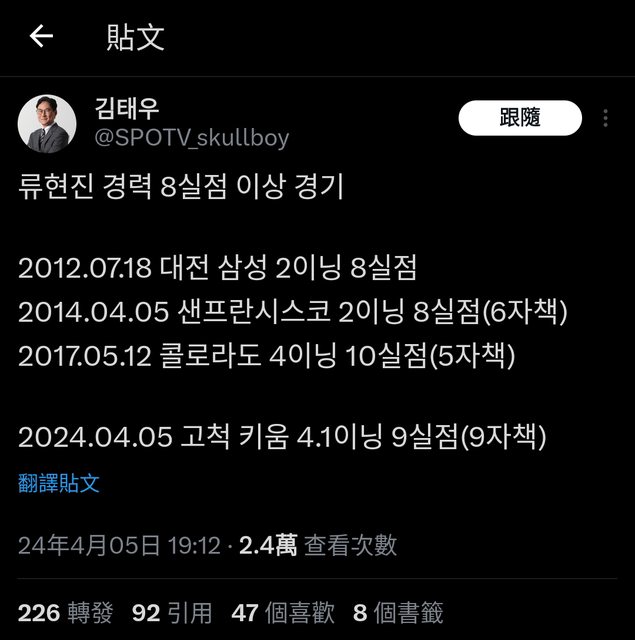The image size is (635, 640).
Task: Go back using the arrow icon
Action: pyautogui.click(x=41, y=37)
